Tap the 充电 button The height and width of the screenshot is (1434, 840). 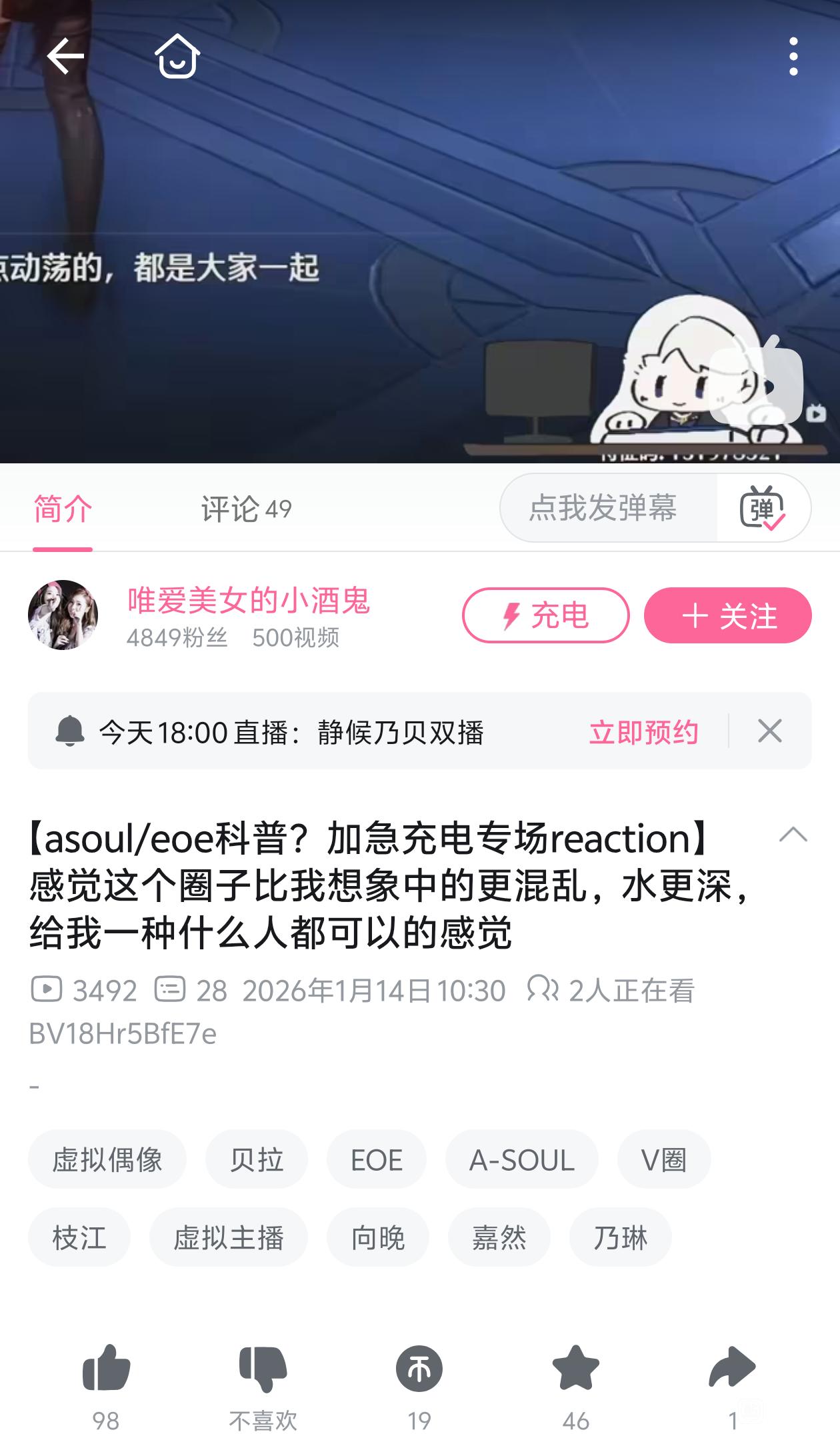tap(545, 615)
